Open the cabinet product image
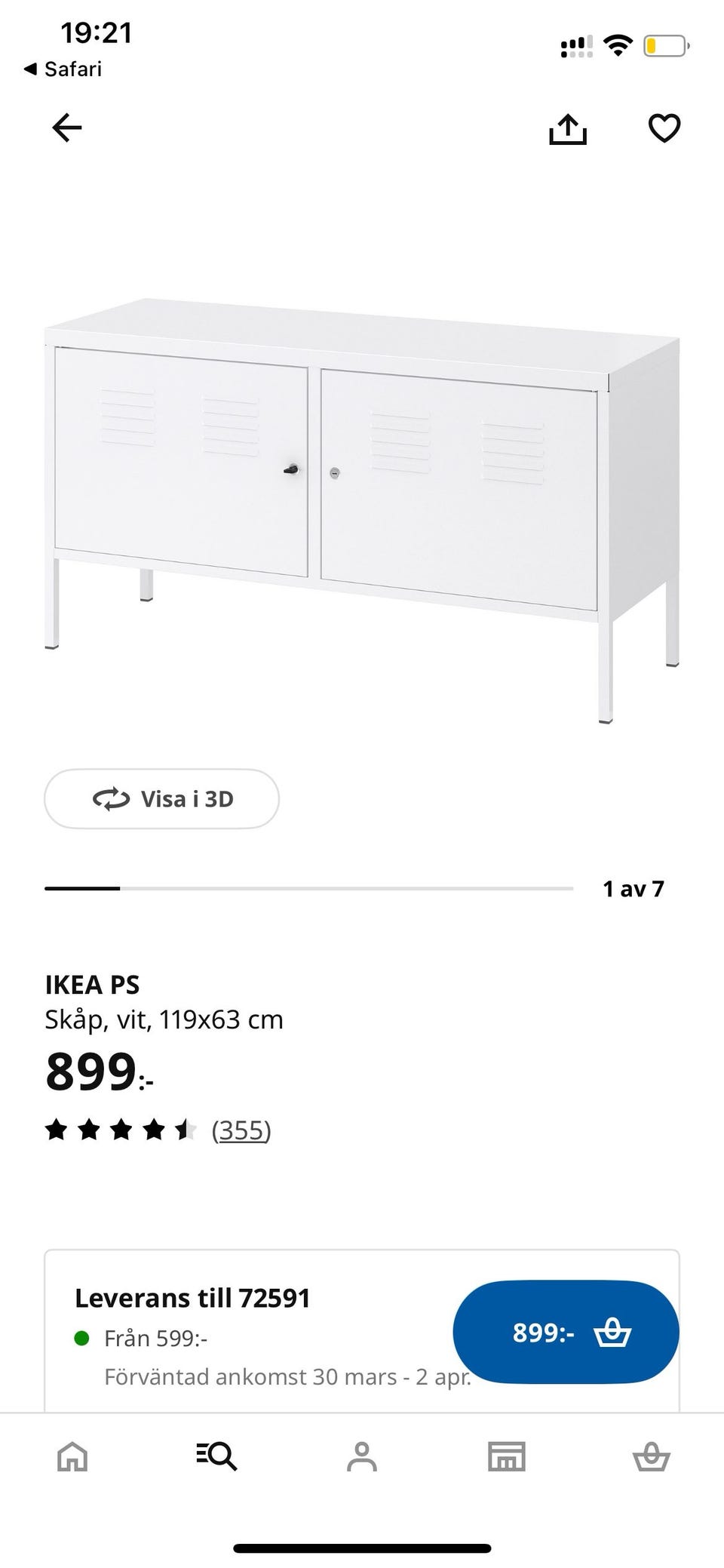Screen dimensions: 724x1568 (362, 511)
